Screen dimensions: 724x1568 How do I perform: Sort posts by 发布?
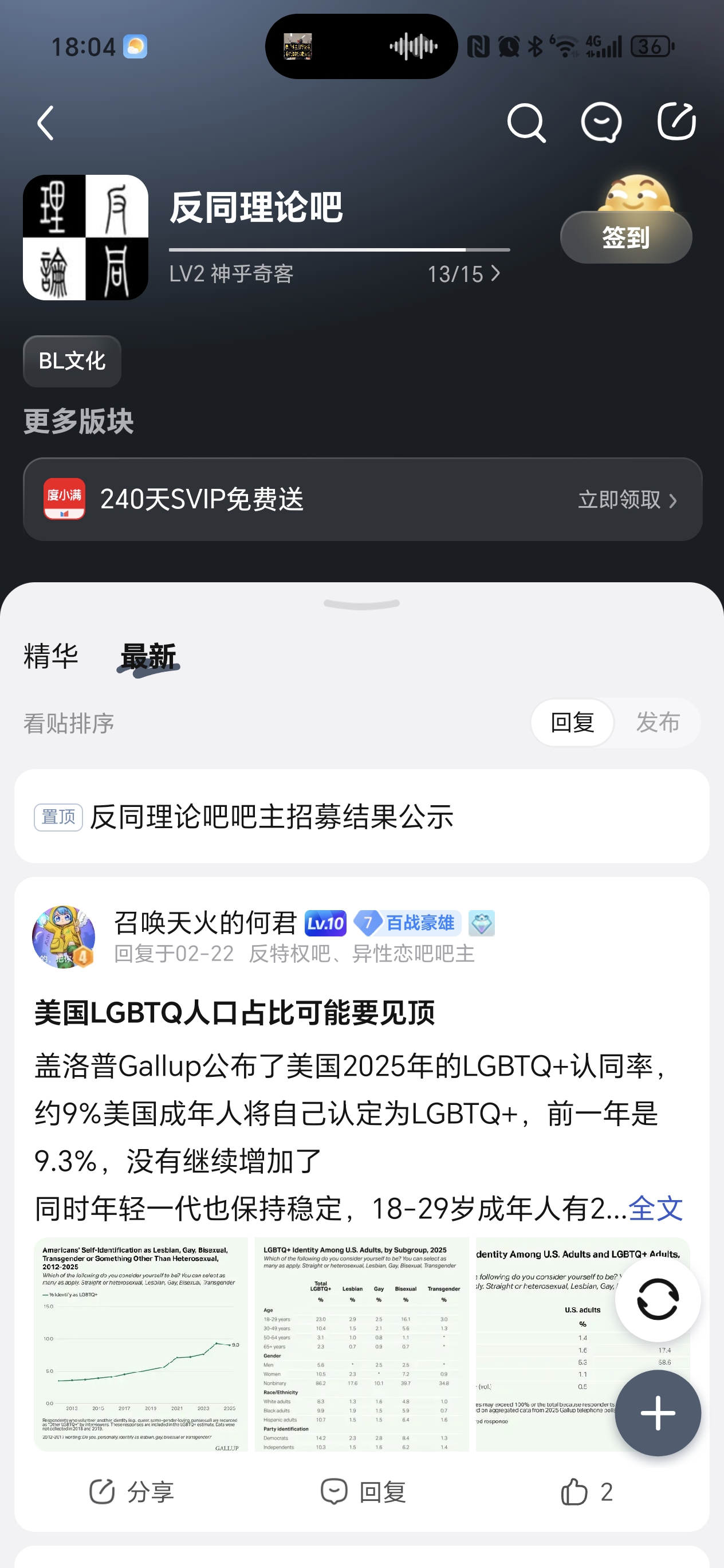coord(657,723)
